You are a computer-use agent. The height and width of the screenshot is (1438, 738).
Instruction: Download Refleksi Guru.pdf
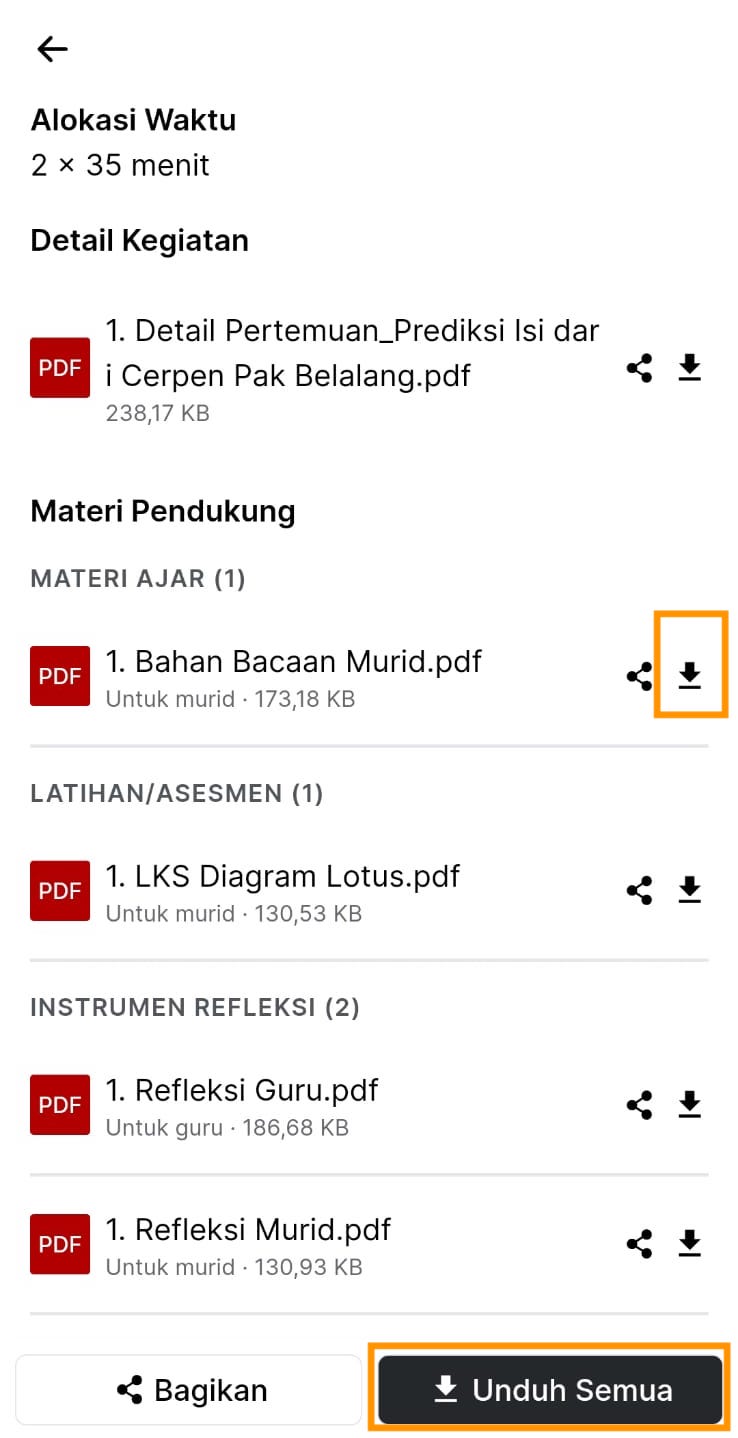click(x=689, y=1105)
